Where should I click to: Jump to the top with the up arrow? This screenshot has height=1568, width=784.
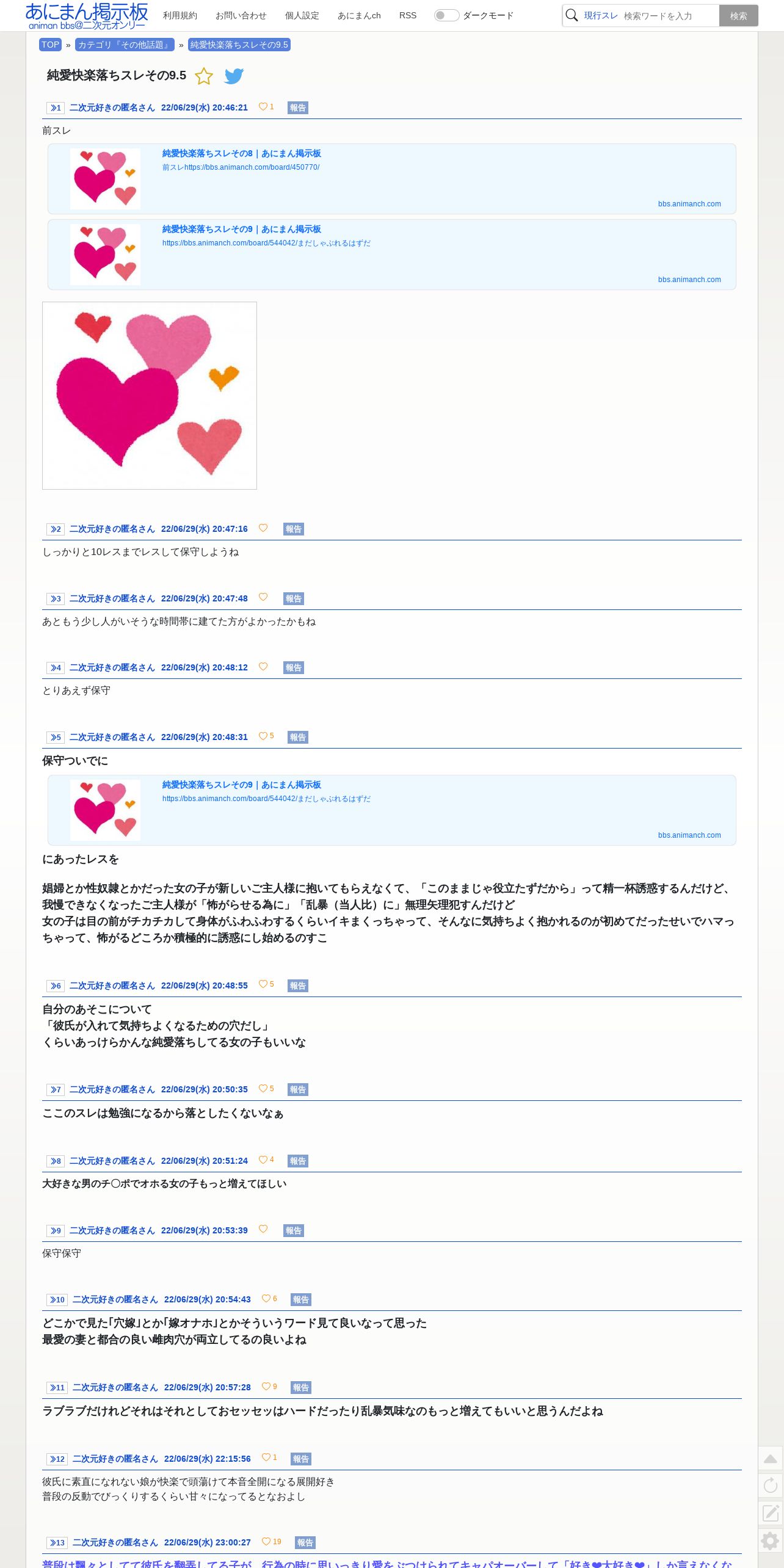click(771, 1459)
